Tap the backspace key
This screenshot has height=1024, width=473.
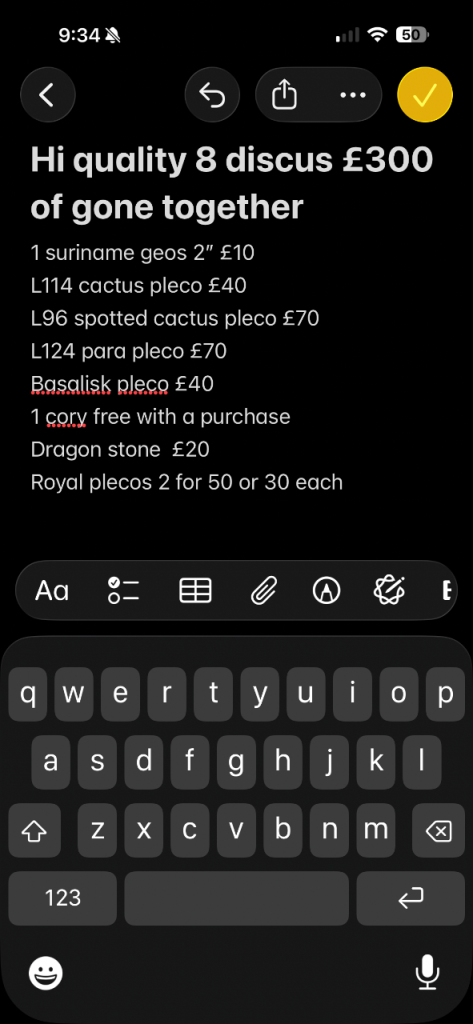click(438, 831)
